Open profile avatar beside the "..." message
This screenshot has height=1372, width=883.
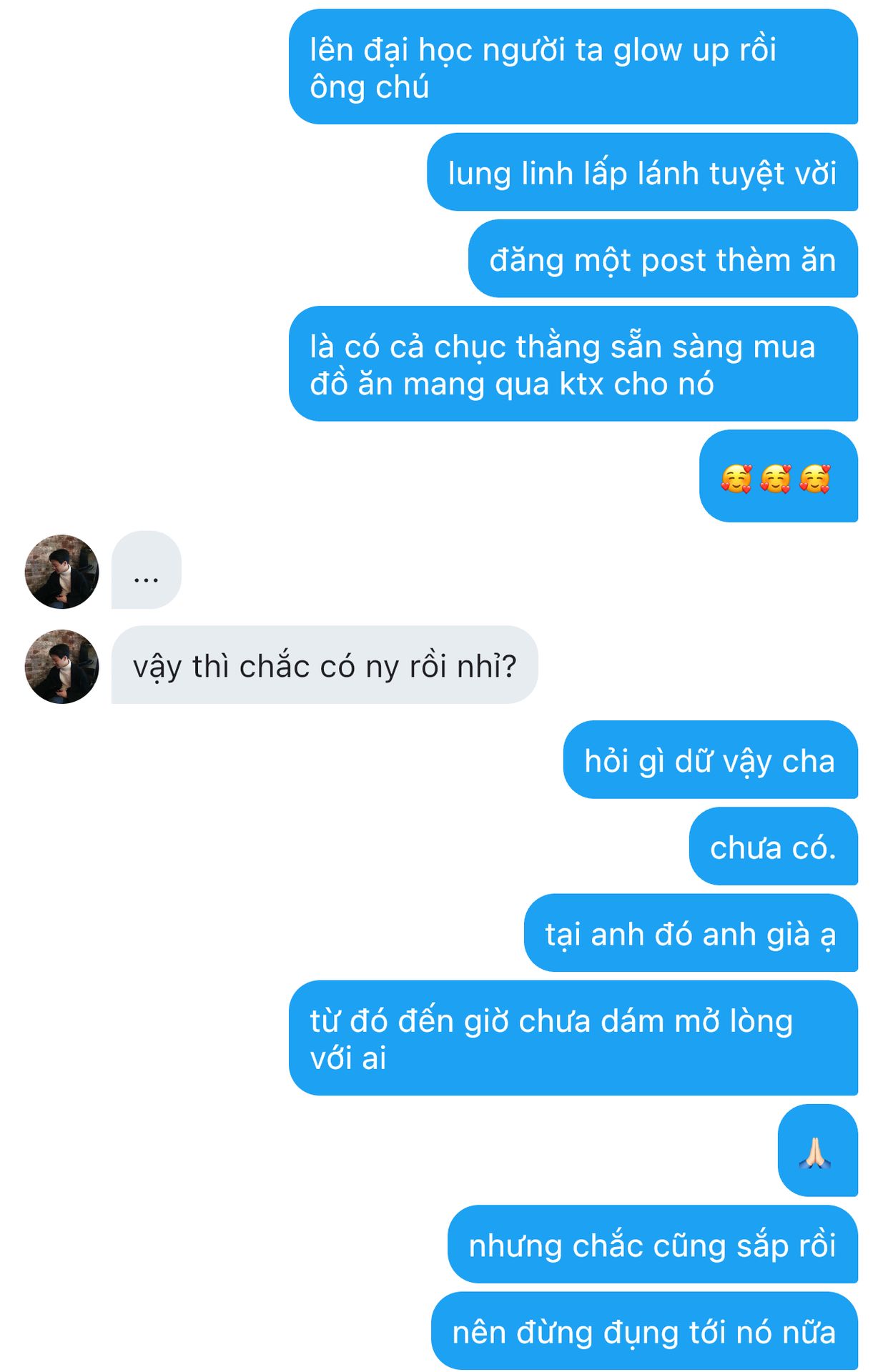(x=61, y=571)
